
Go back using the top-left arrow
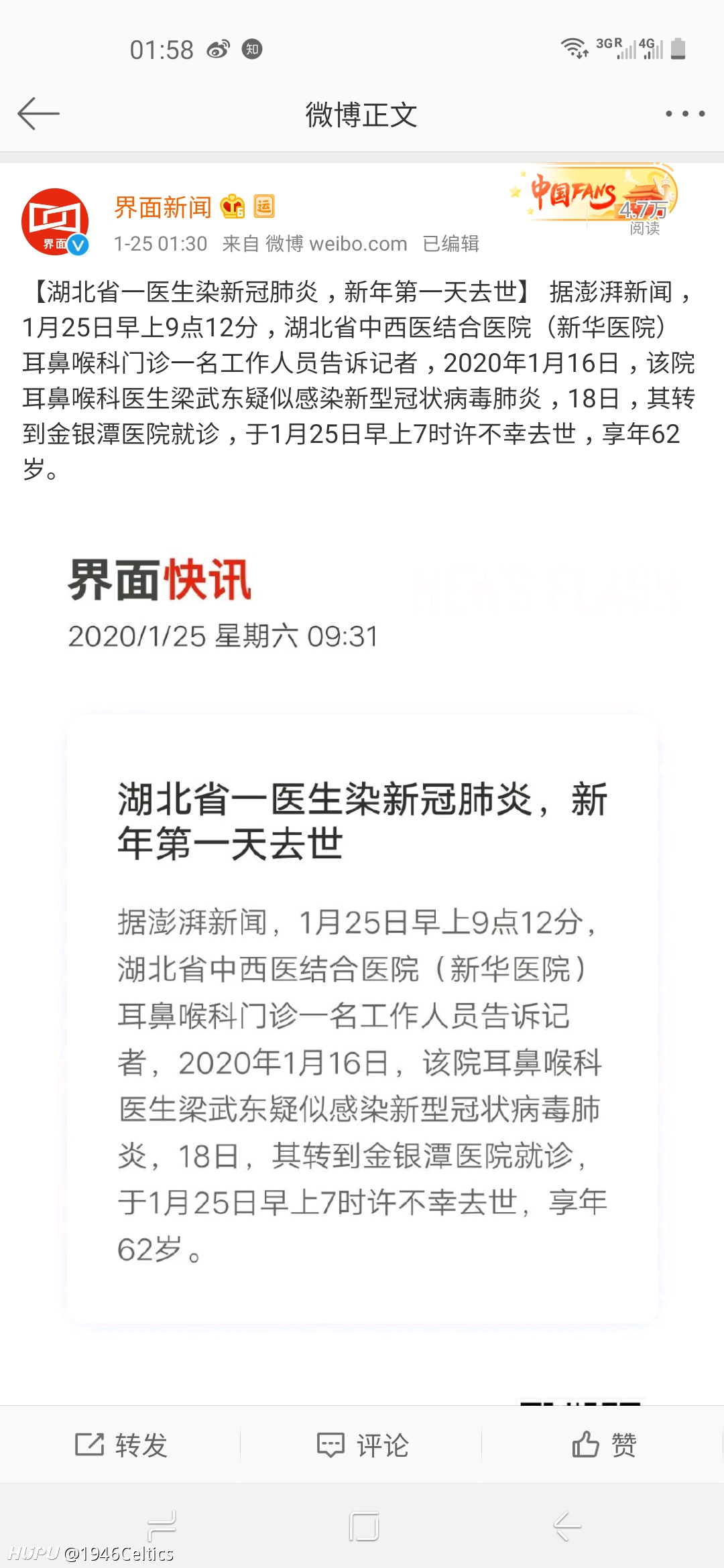coord(38,113)
